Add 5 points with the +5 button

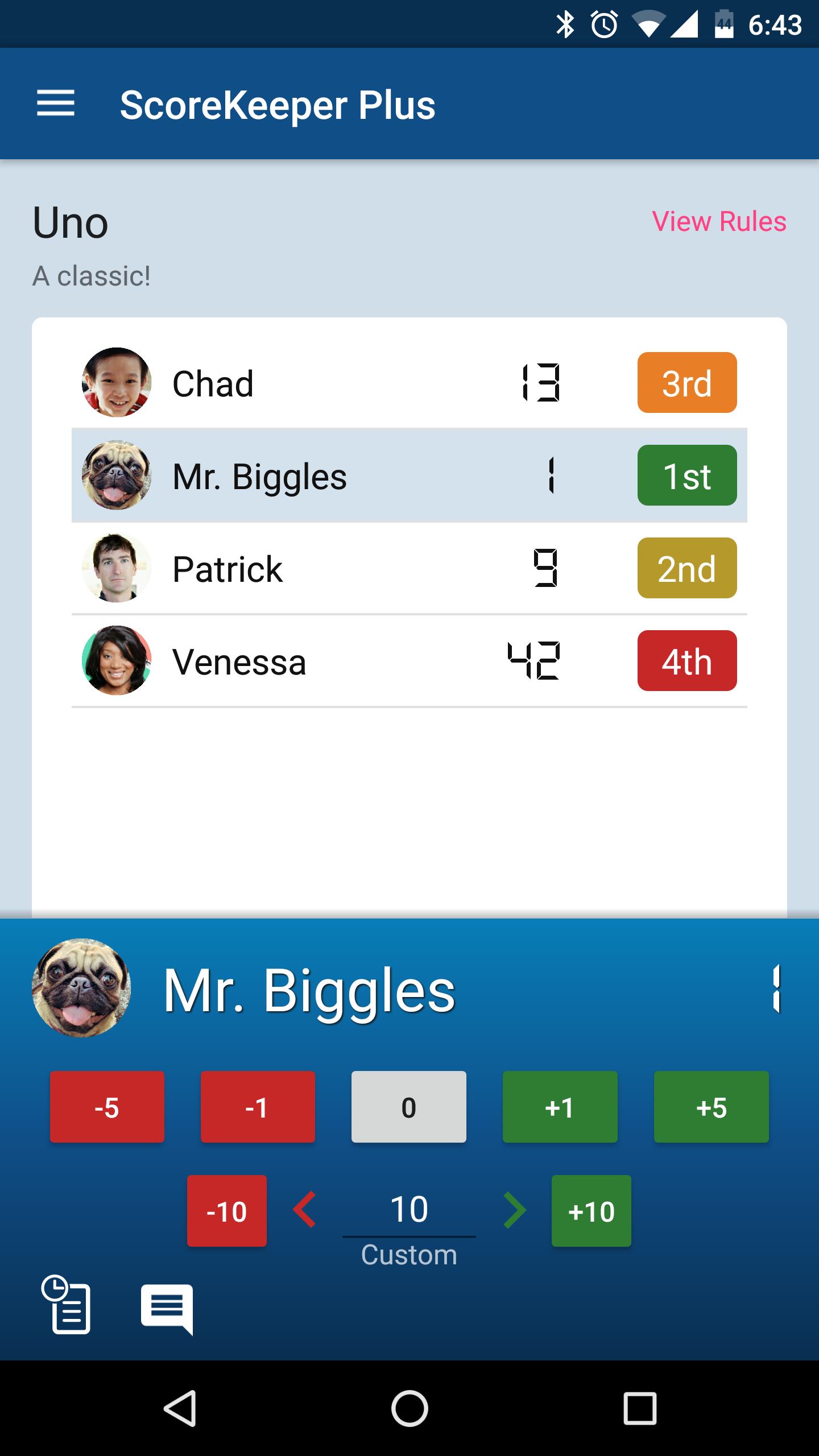point(711,1107)
